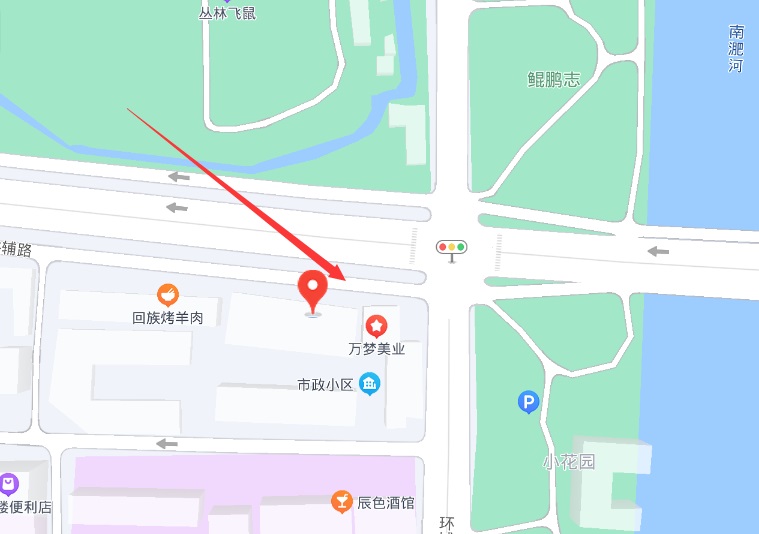Open the 市政小区 marker
The width and height of the screenshot is (759, 534).
point(369,384)
